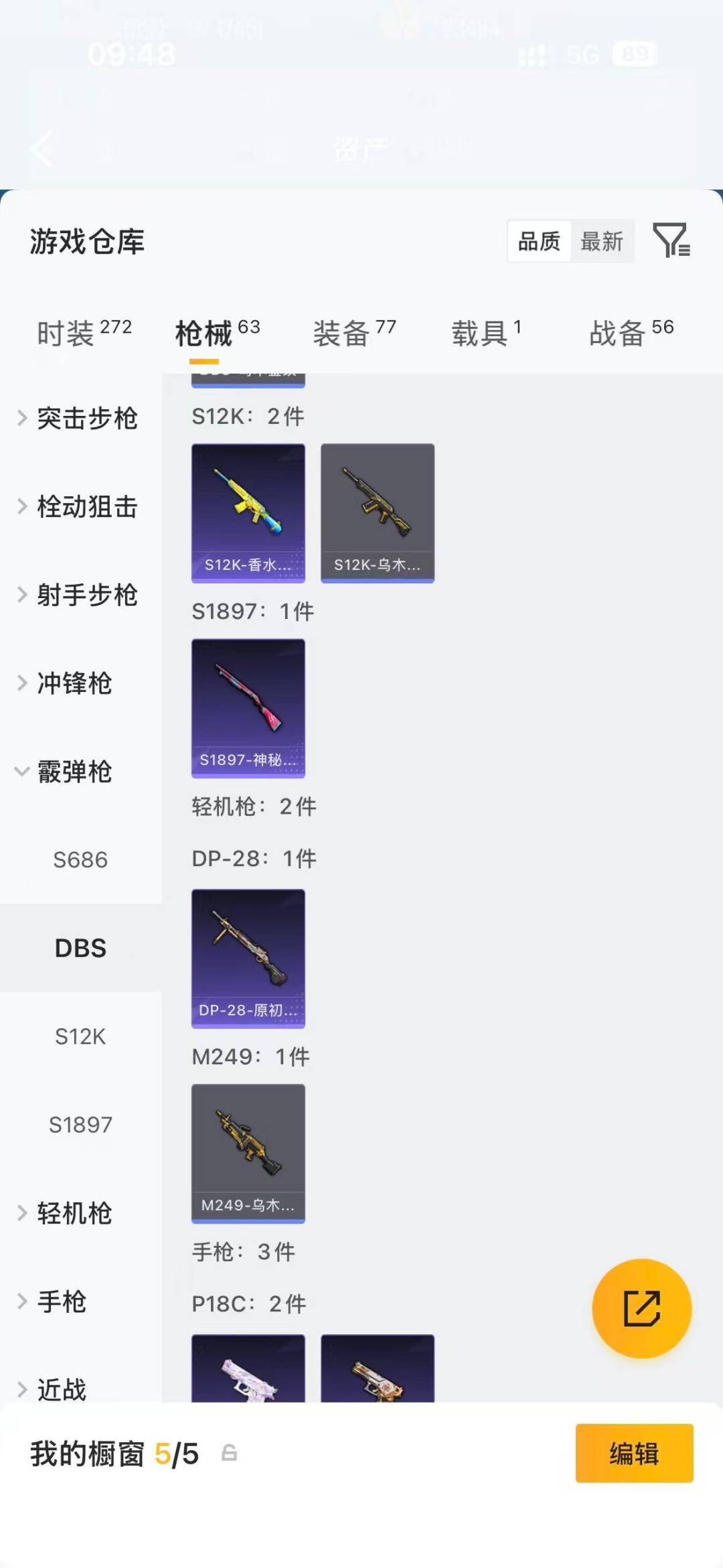This screenshot has width=723, height=1568.
Task: Switch sorting to 最新
Action: pos(602,242)
